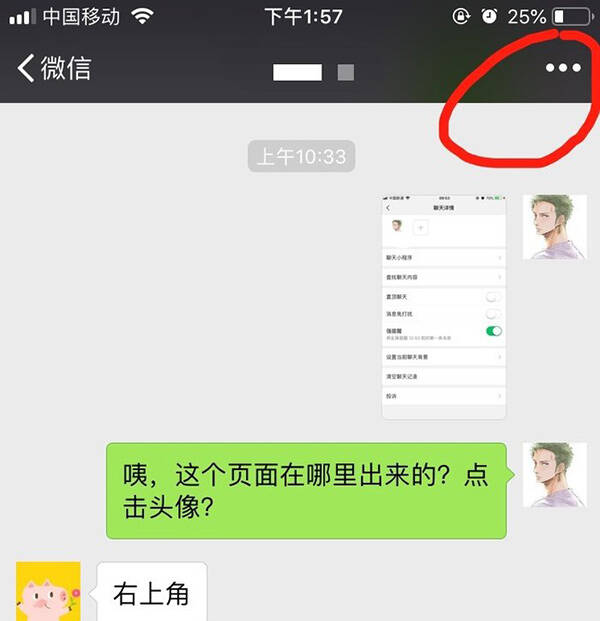Open sender's avatar next to screenshot message

point(555,227)
